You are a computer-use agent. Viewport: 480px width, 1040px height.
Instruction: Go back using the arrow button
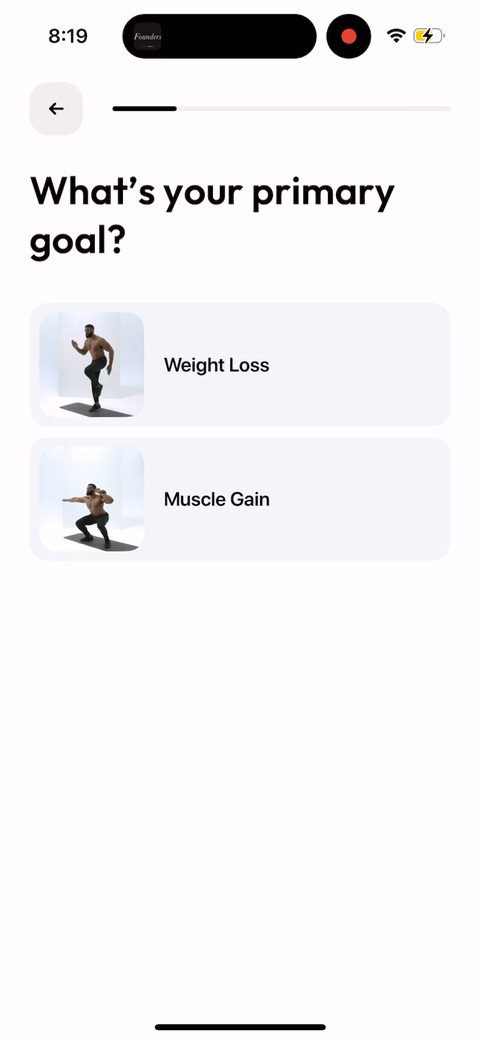tap(56, 109)
